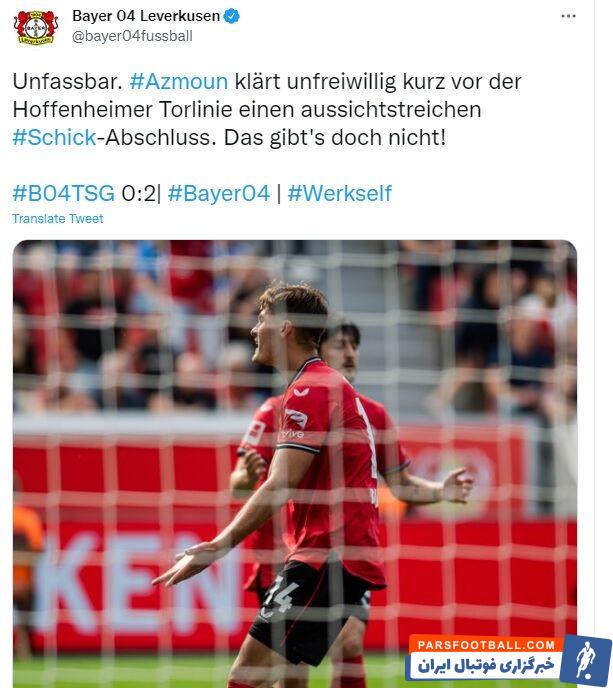The height and width of the screenshot is (688, 613).
Task: Open Bayer 04 Leverkusen's profile picture
Action: (x=36, y=26)
